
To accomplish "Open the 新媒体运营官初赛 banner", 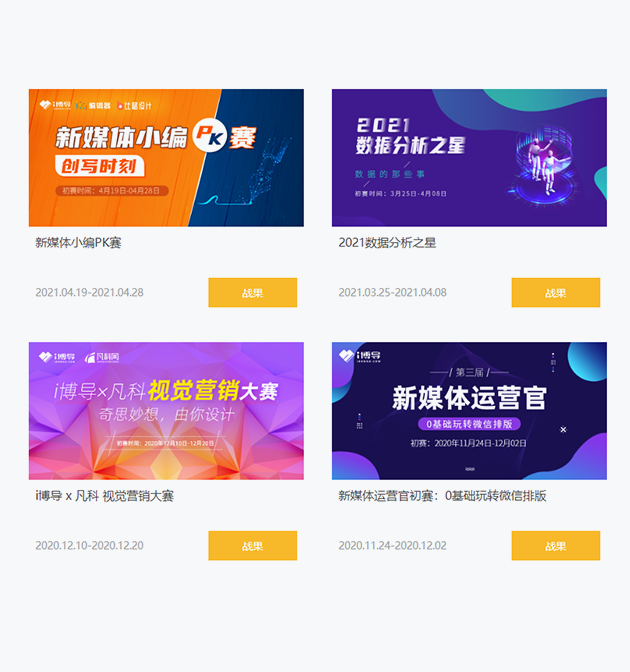I will 469,411.
